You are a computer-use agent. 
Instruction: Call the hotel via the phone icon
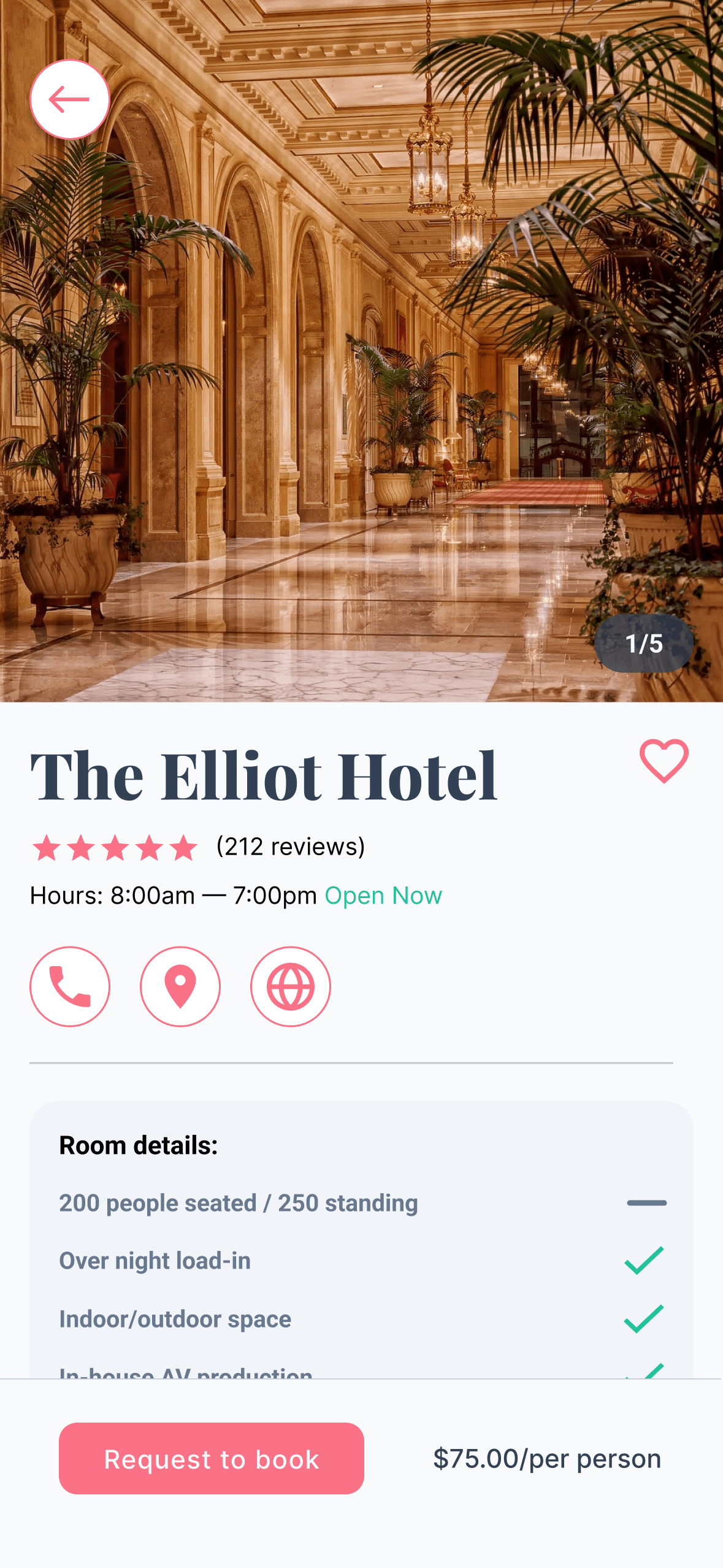[70, 986]
